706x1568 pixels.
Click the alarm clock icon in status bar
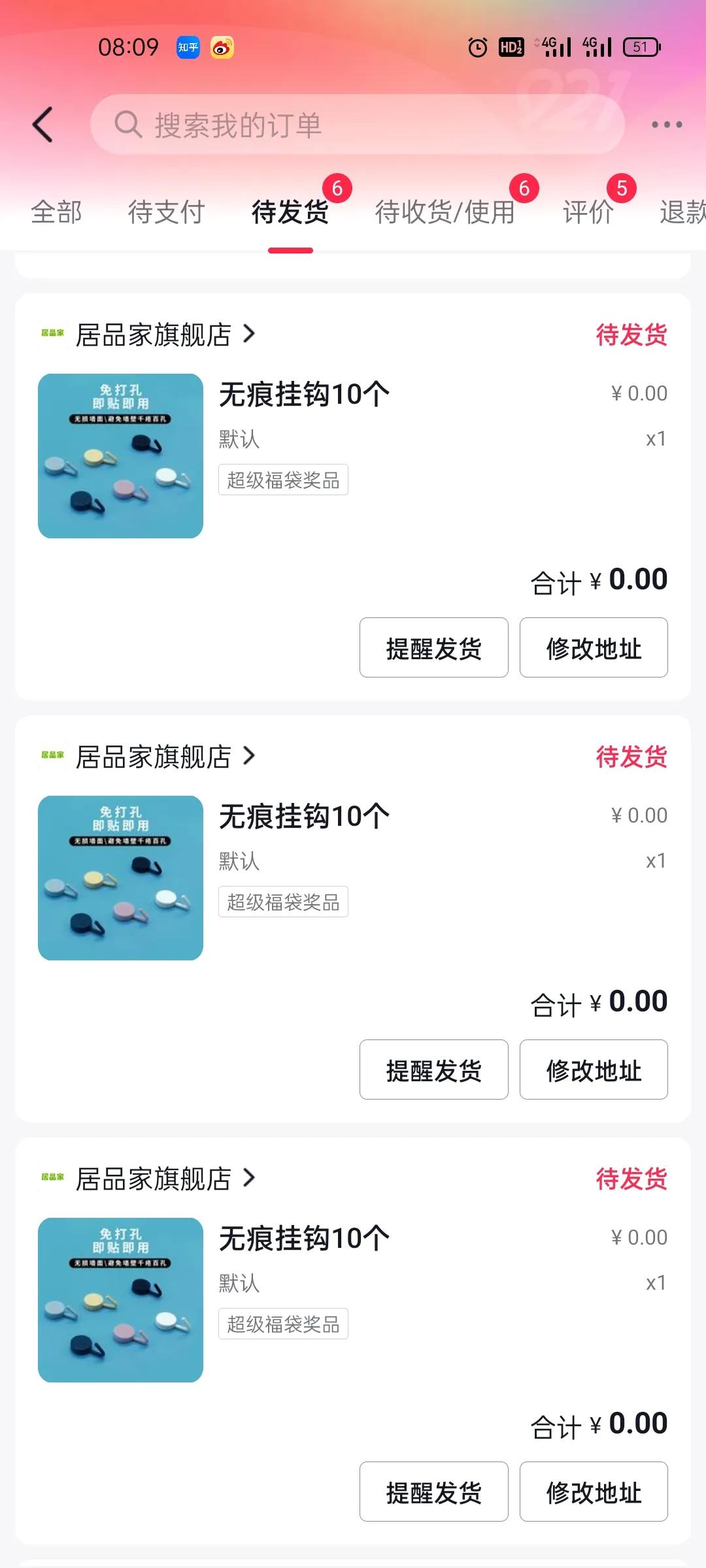tap(477, 48)
